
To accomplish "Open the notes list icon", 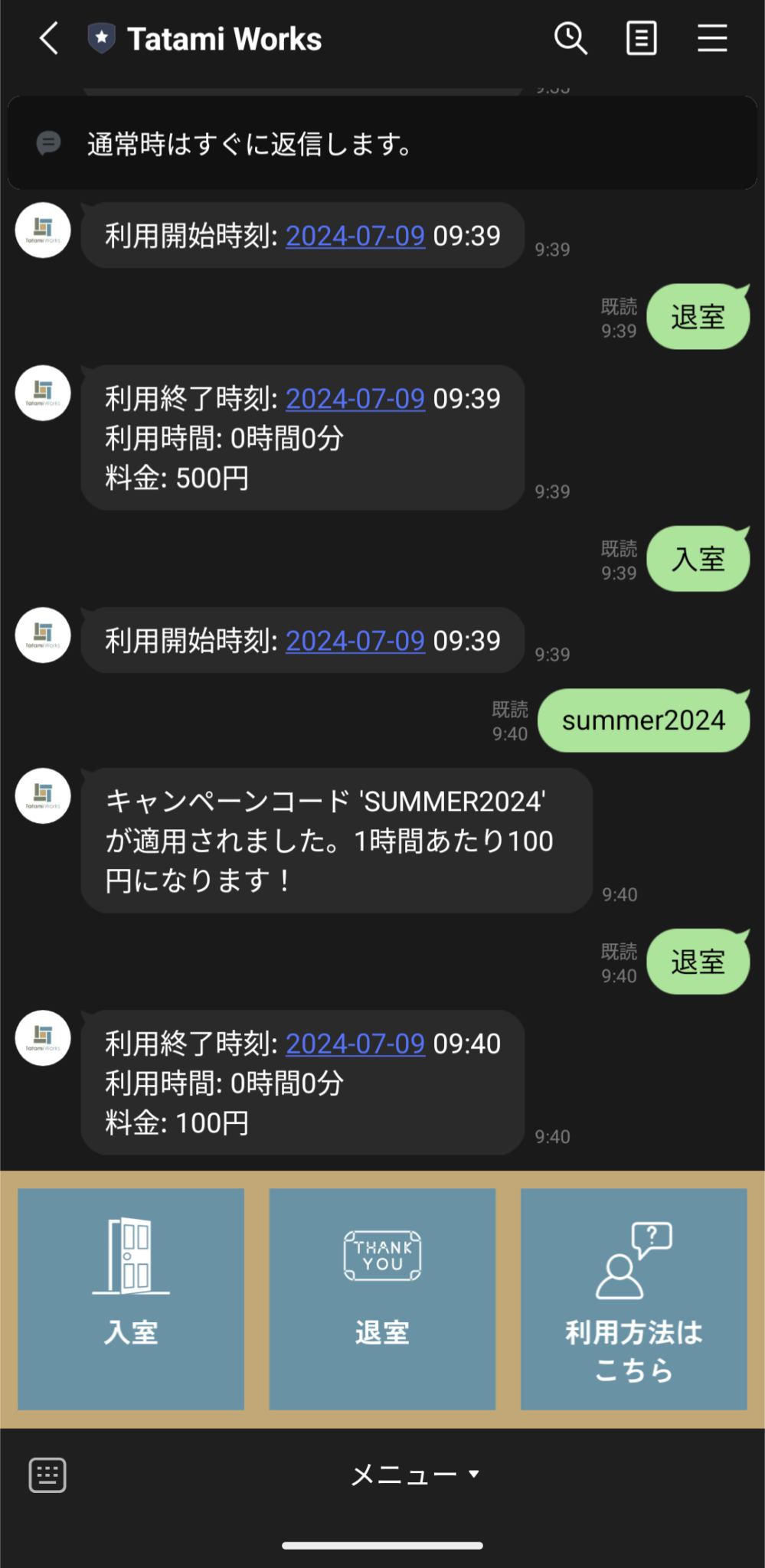I will pyautogui.click(x=641, y=38).
